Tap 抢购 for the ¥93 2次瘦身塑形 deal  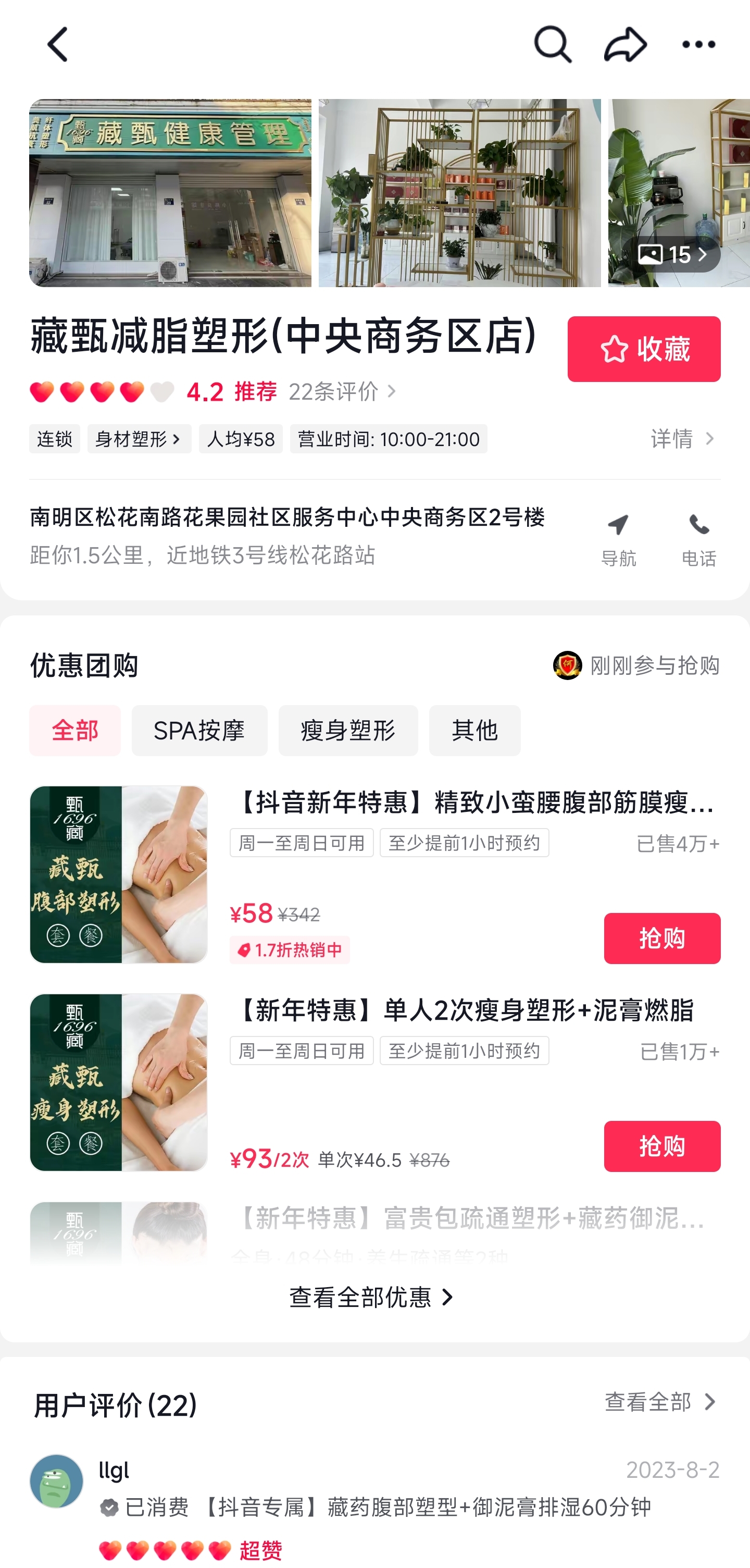[661, 1146]
